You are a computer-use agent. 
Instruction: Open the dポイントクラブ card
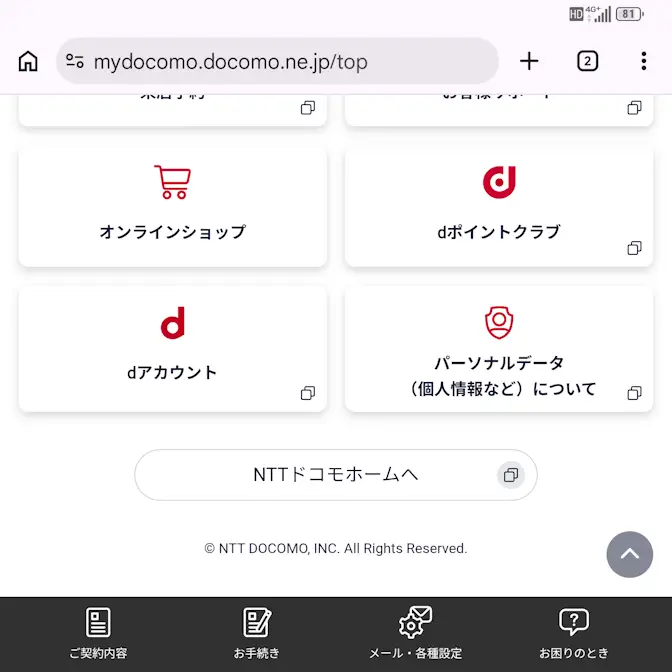tap(498, 207)
